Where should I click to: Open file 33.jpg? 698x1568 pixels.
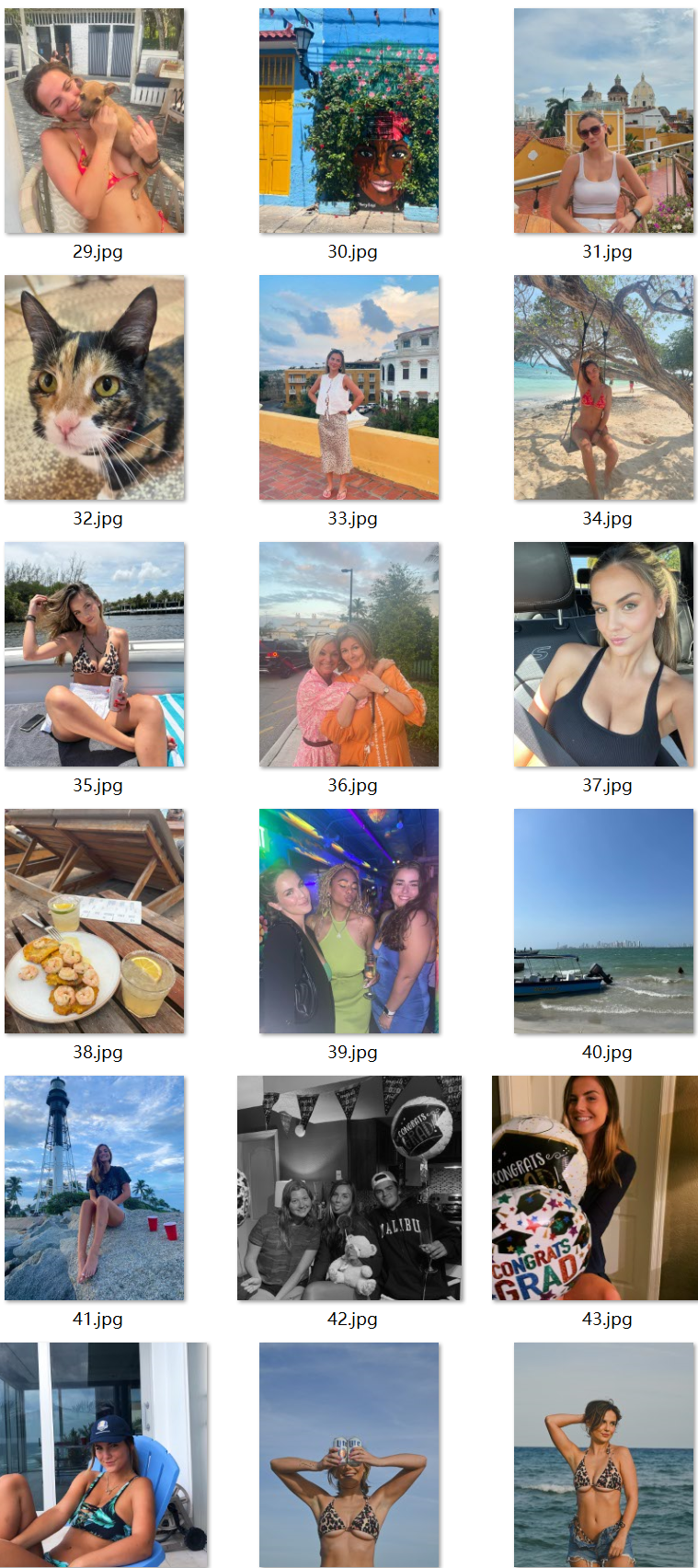point(349,387)
